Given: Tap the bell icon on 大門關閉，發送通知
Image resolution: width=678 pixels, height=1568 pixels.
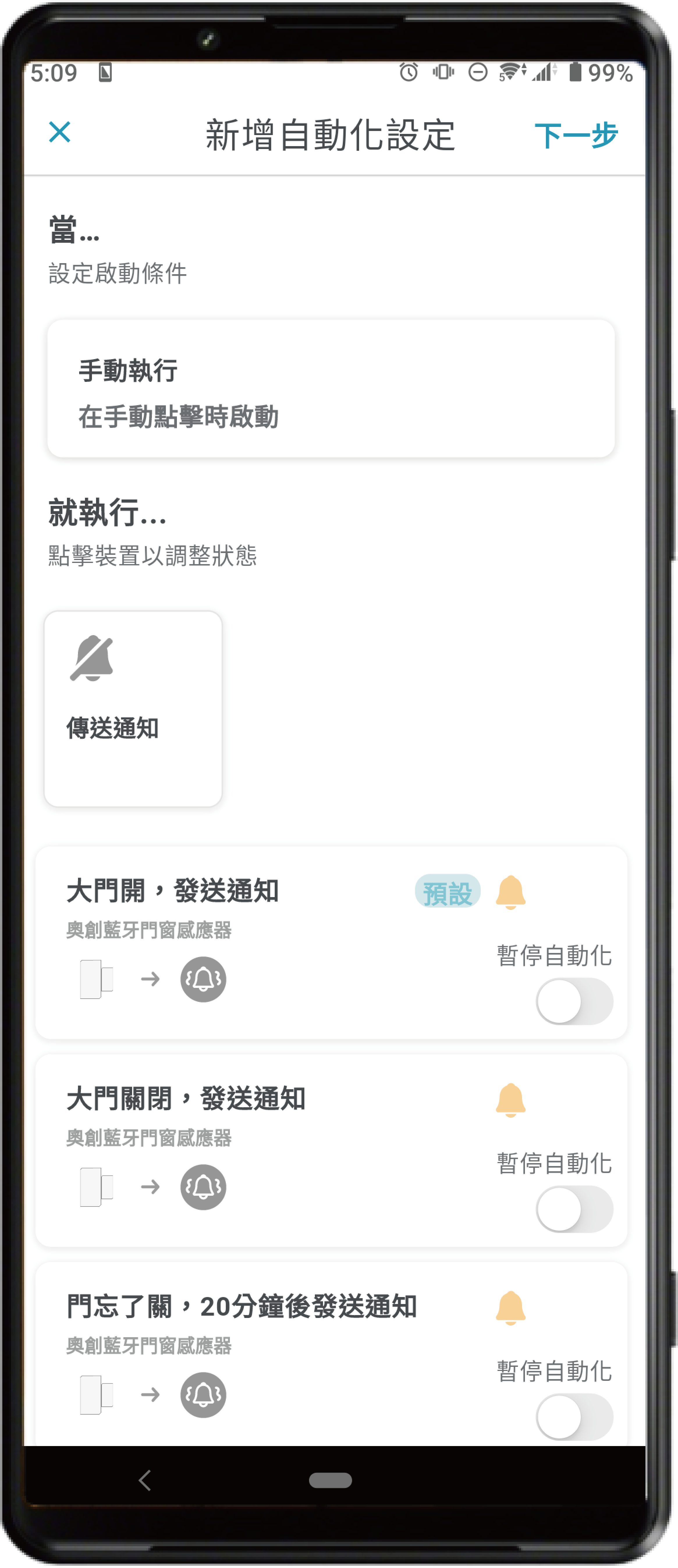Looking at the screenshot, I should click(x=511, y=1100).
